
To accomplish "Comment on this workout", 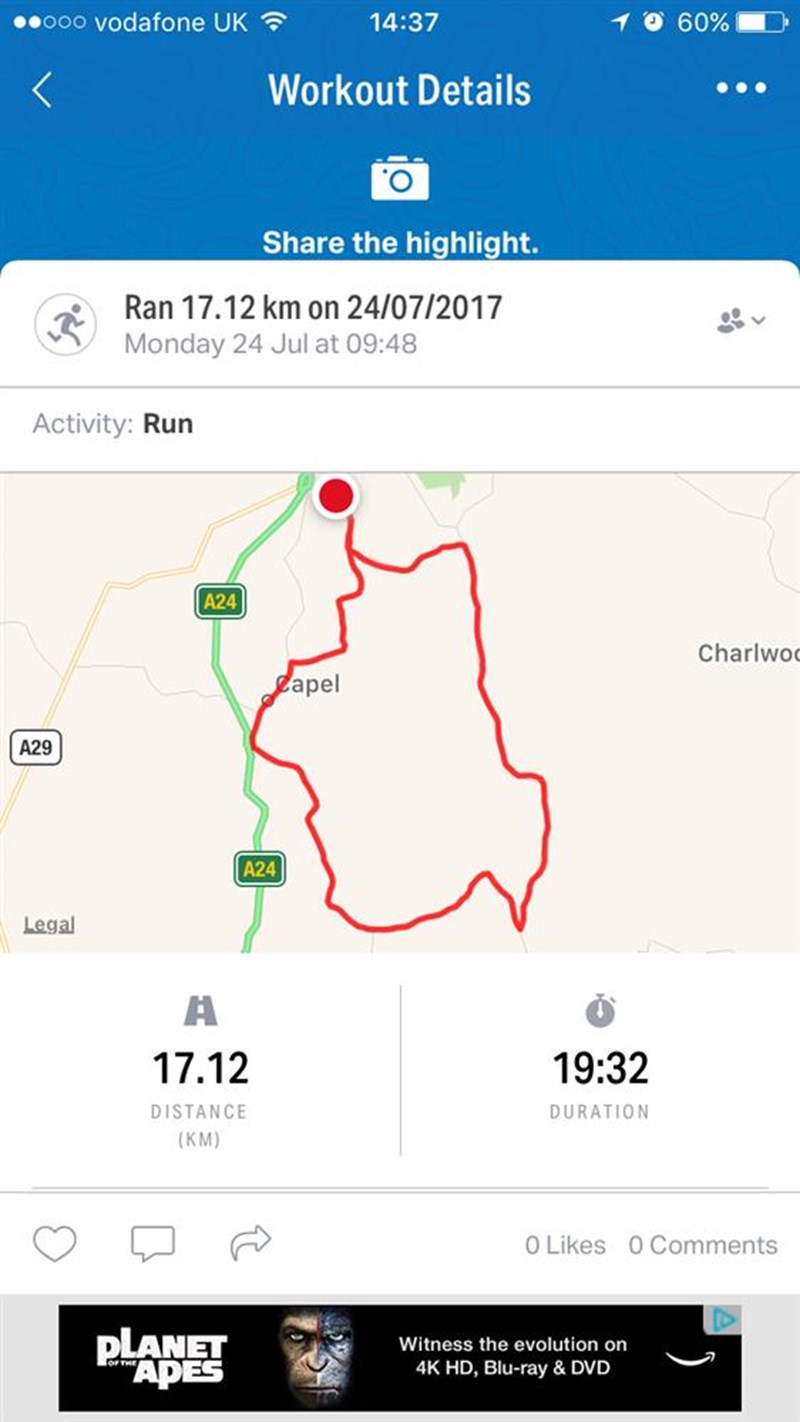I will point(153,1243).
